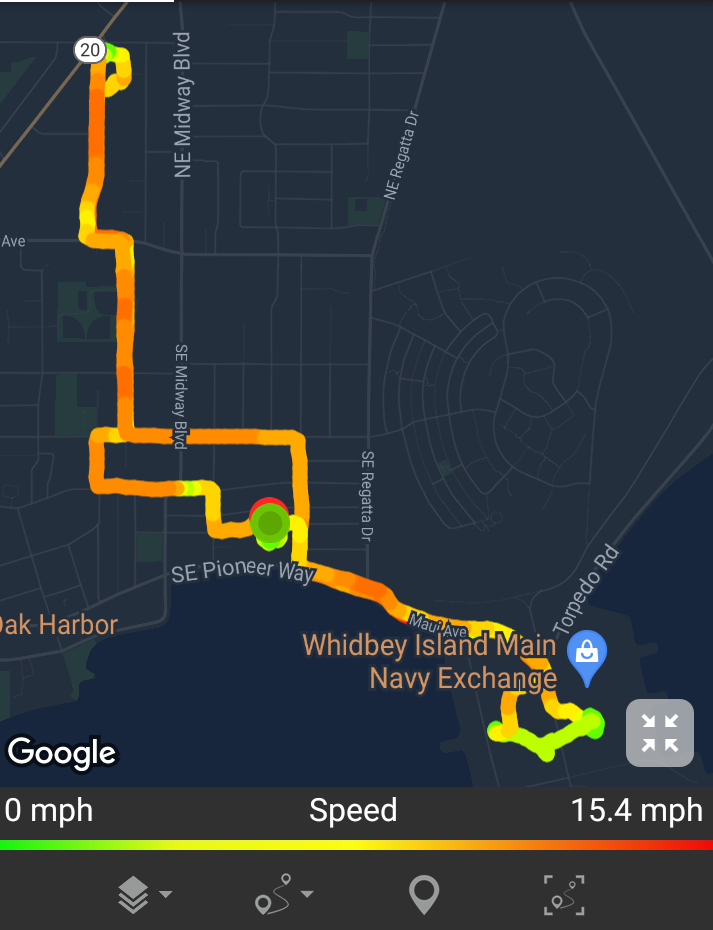
Task: Fit the whole route in view
Action: 564,894
